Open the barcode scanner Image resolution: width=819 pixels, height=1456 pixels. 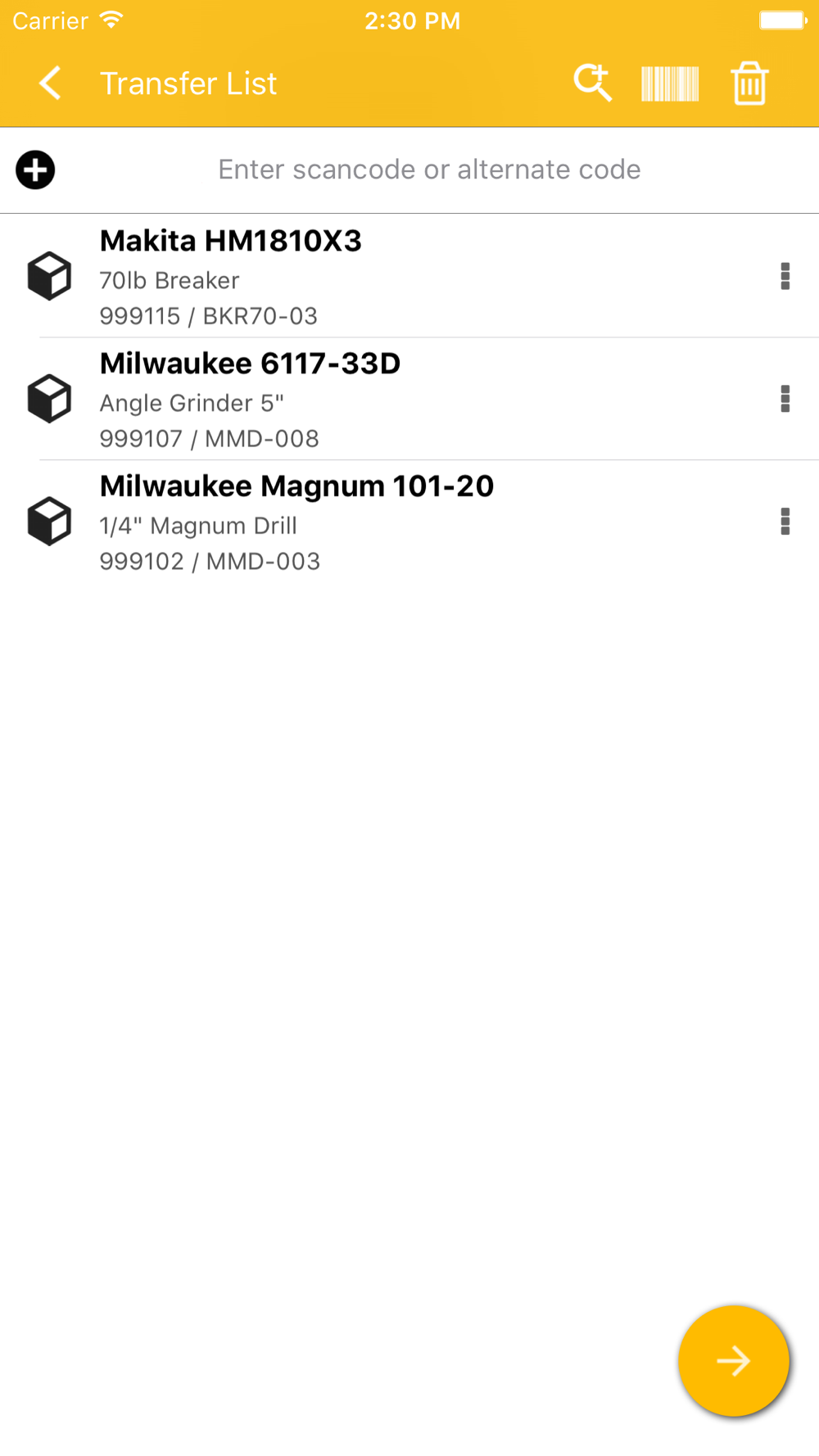(670, 84)
